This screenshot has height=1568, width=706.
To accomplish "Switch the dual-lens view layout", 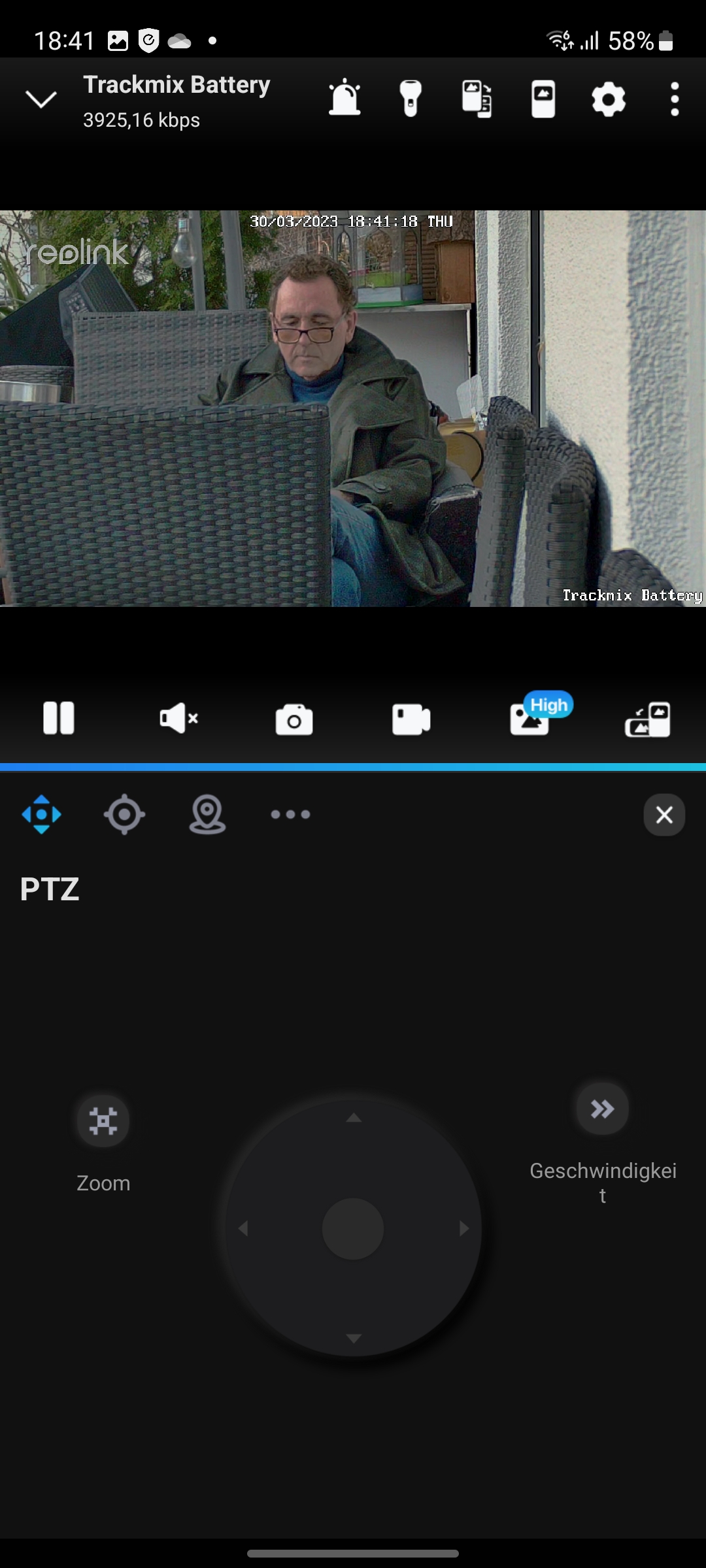I will (x=648, y=720).
